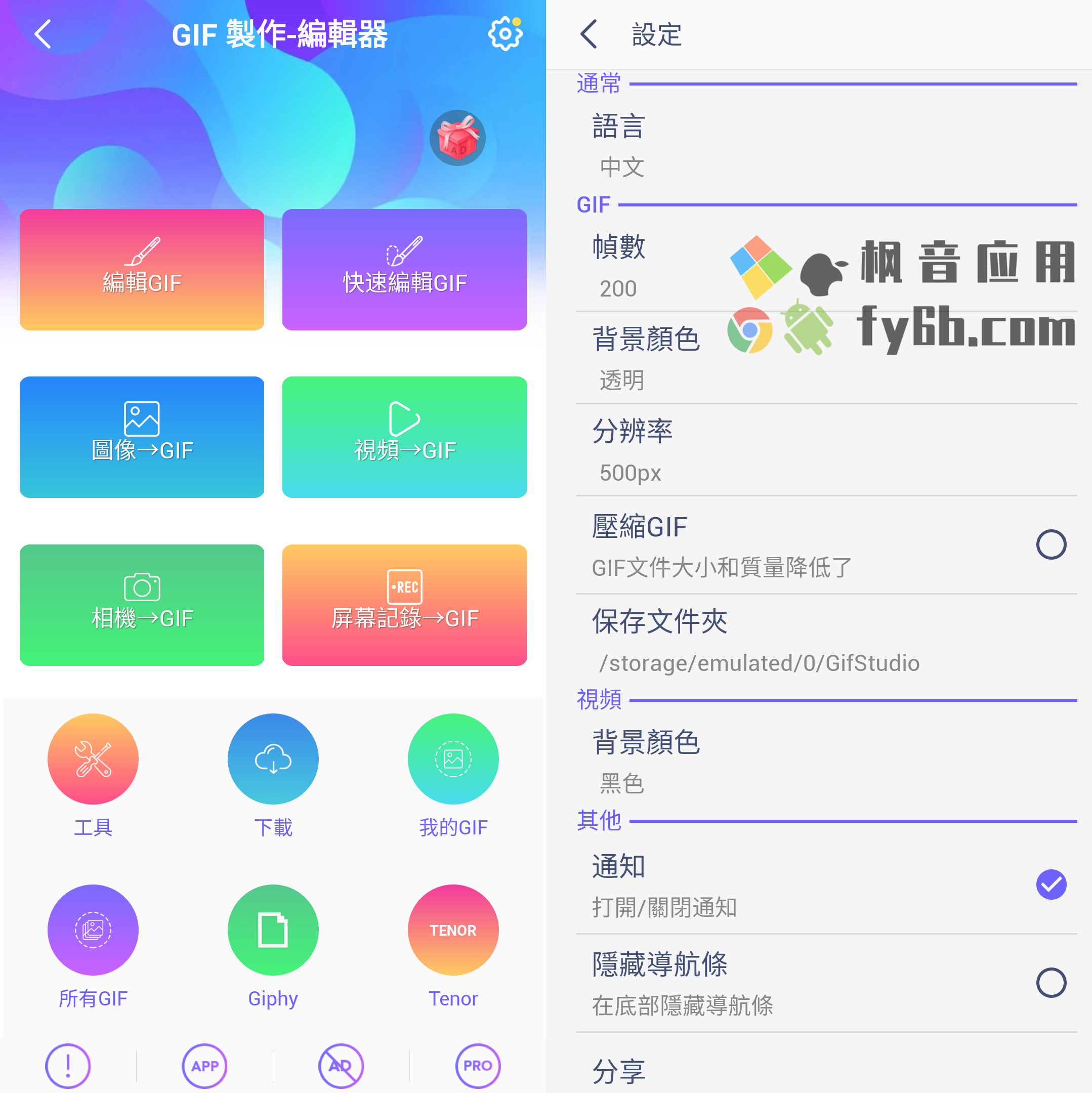Browse Giphy
The height and width of the screenshot is (1093, 1092).
[273, 930]
